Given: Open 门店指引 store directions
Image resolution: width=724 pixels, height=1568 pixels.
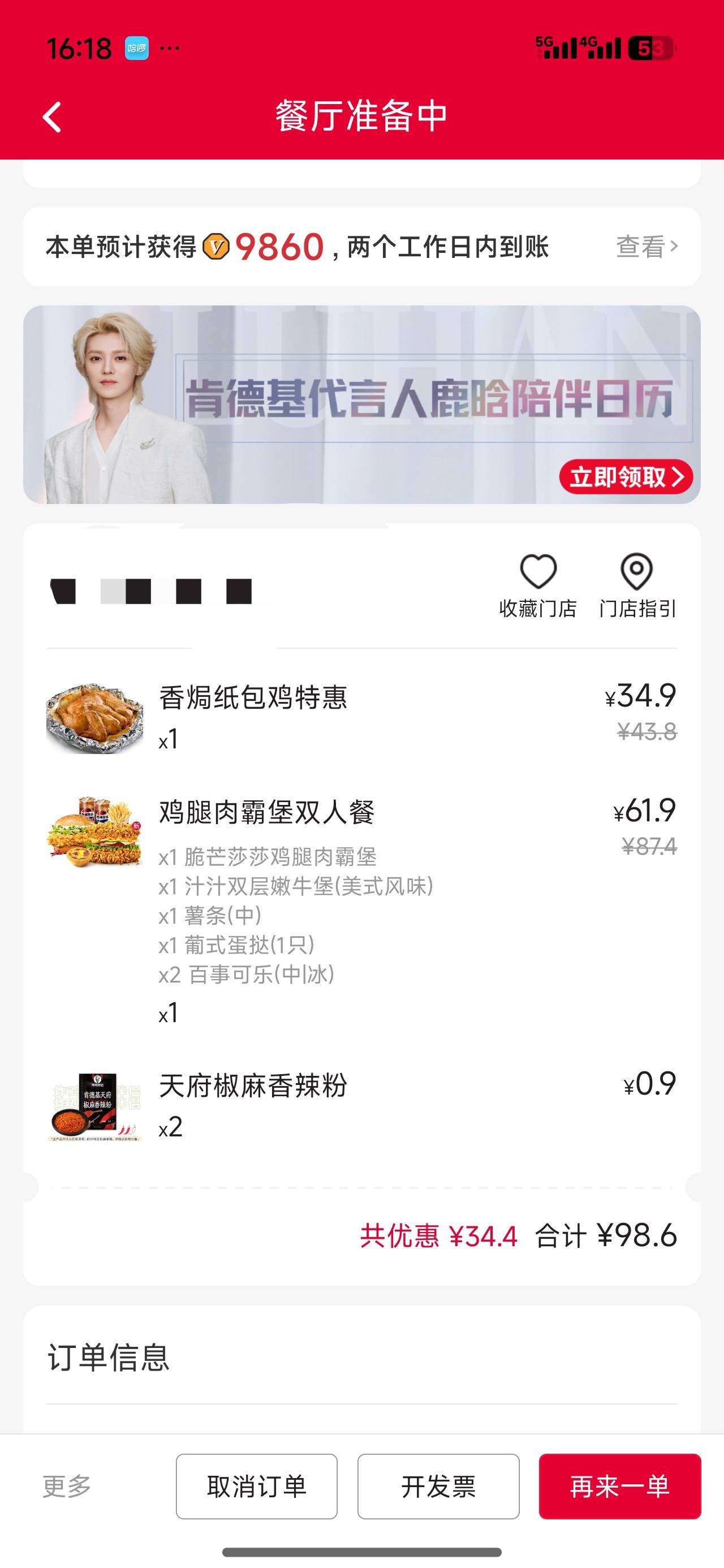Looking at the screenshot, I should click(x=637, y=584).
